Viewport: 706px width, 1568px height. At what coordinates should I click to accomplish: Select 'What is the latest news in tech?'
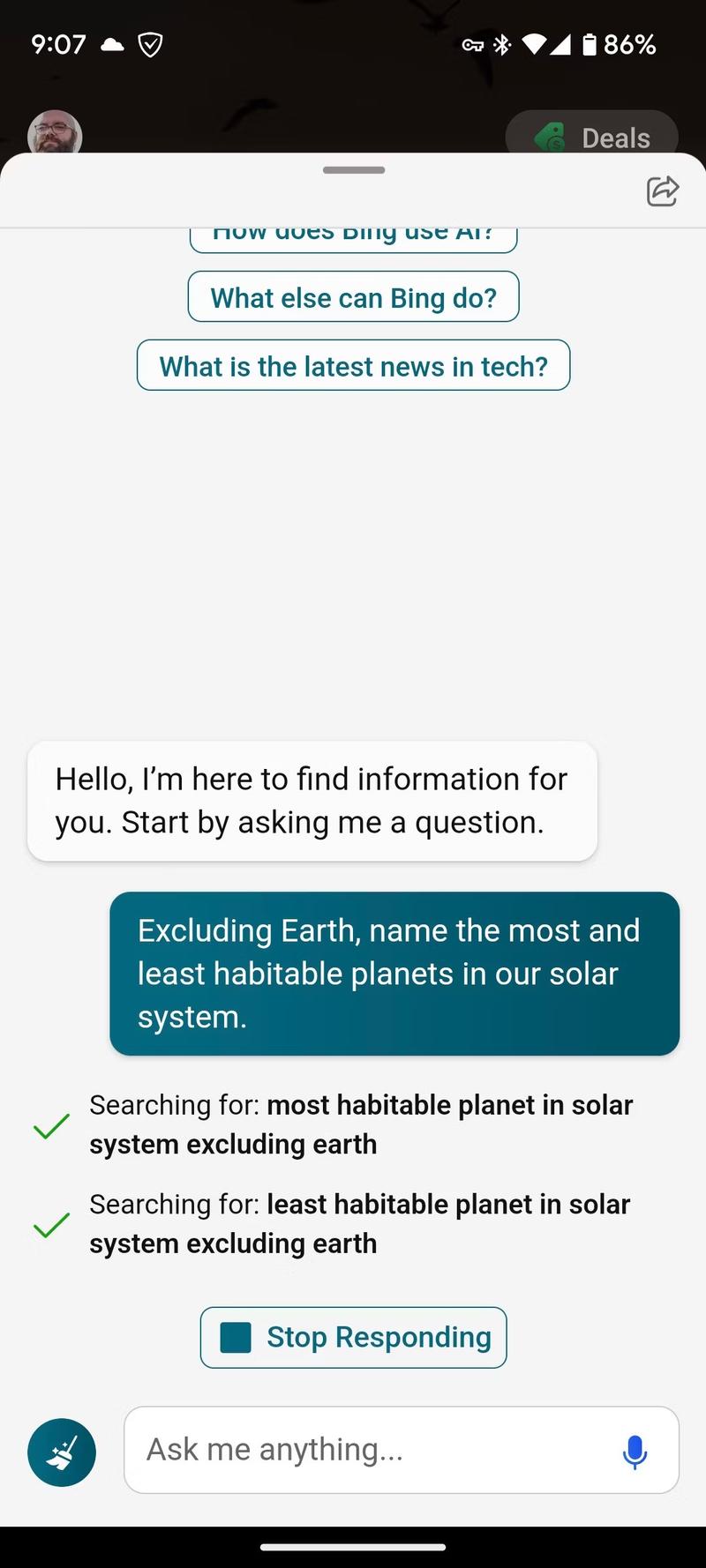tap(353, 365)
